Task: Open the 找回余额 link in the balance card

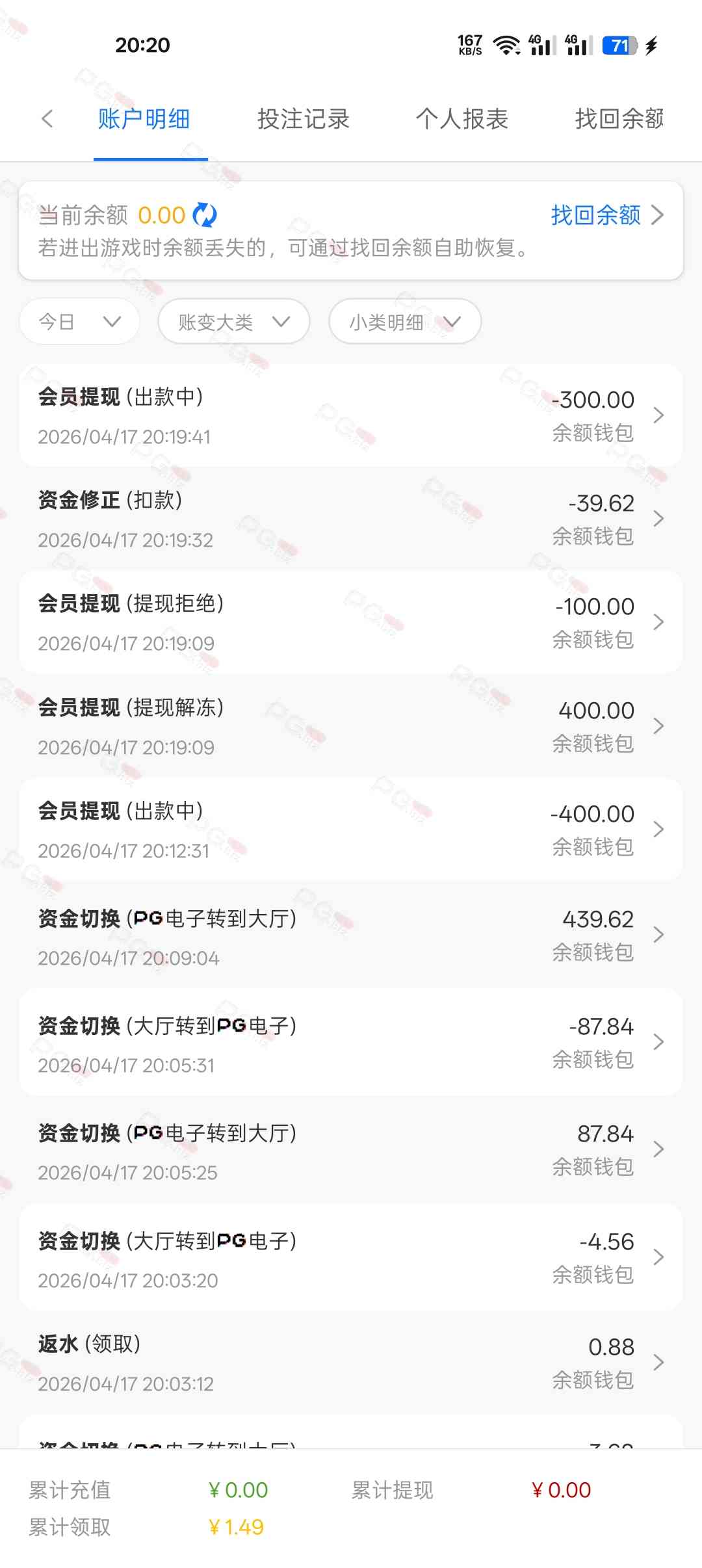Action: [606, 215]
